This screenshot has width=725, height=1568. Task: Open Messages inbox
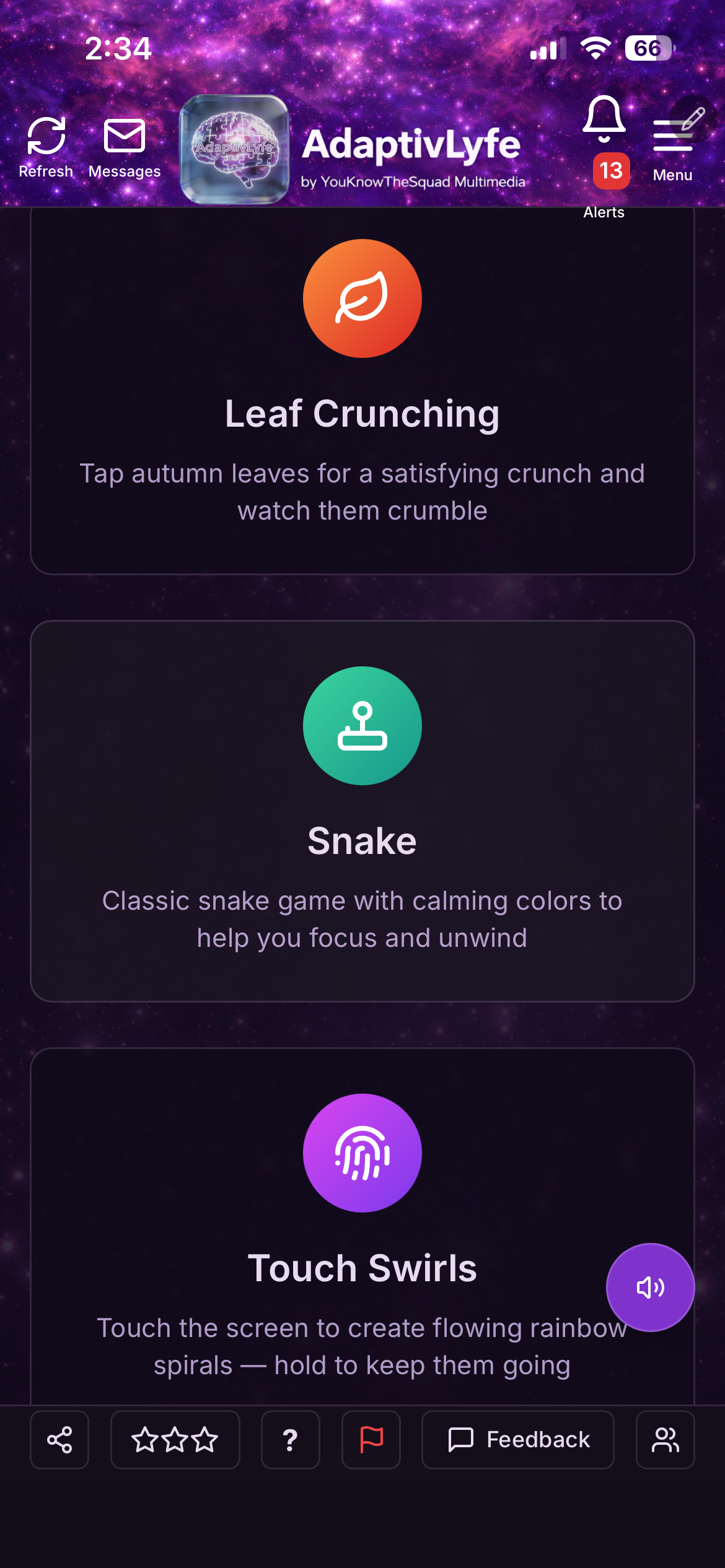coord(125,136)
